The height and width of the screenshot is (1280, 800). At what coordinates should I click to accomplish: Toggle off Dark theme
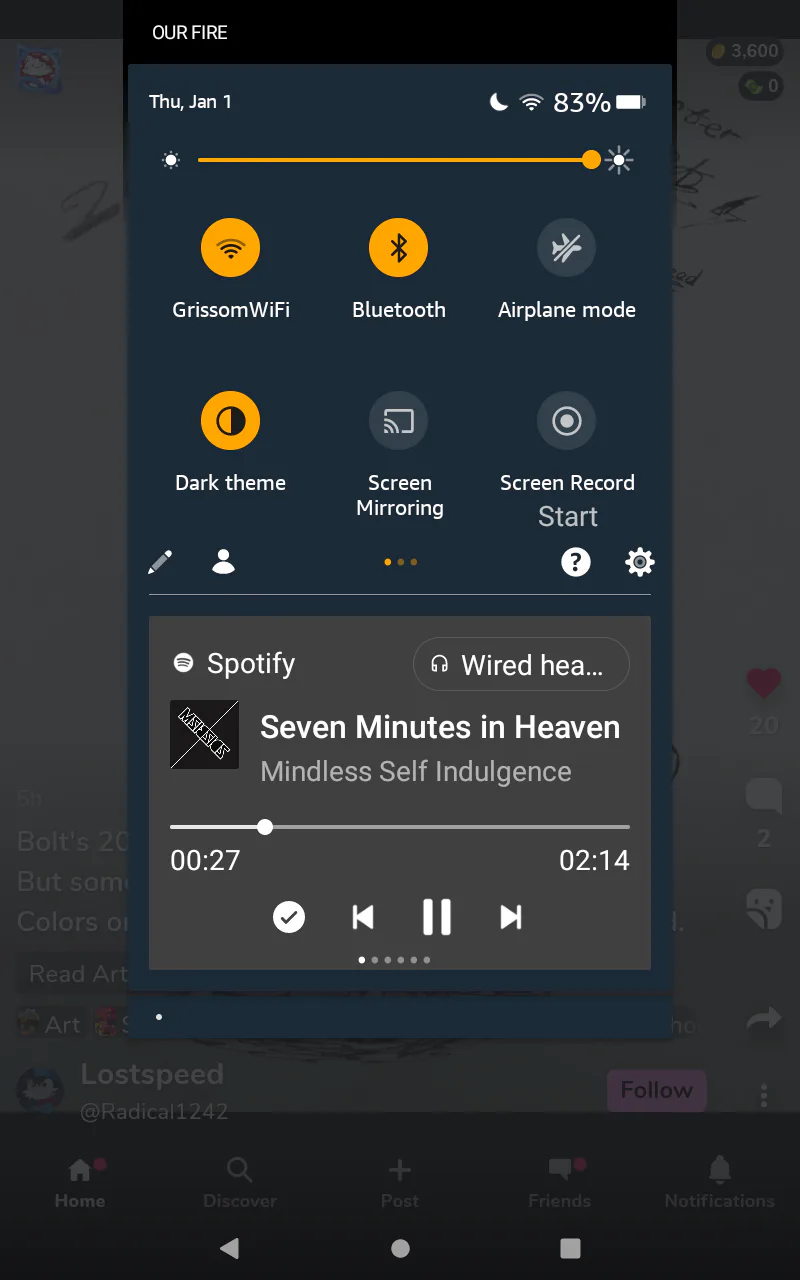(x=230, y=421)
